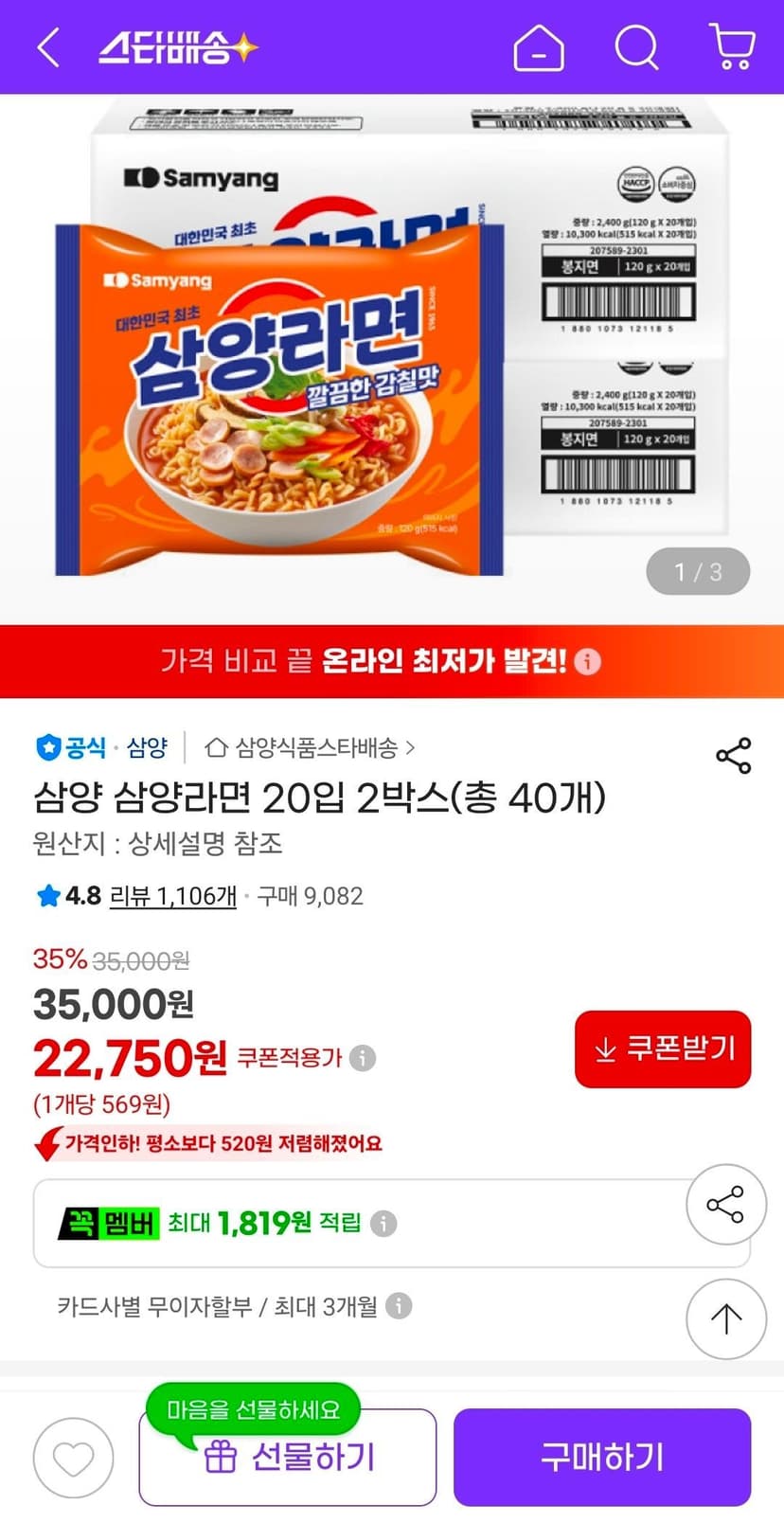Screen dimensions: 784x1523
Task: Tap 구매하기 to buy now
Action: [602, 1457]
